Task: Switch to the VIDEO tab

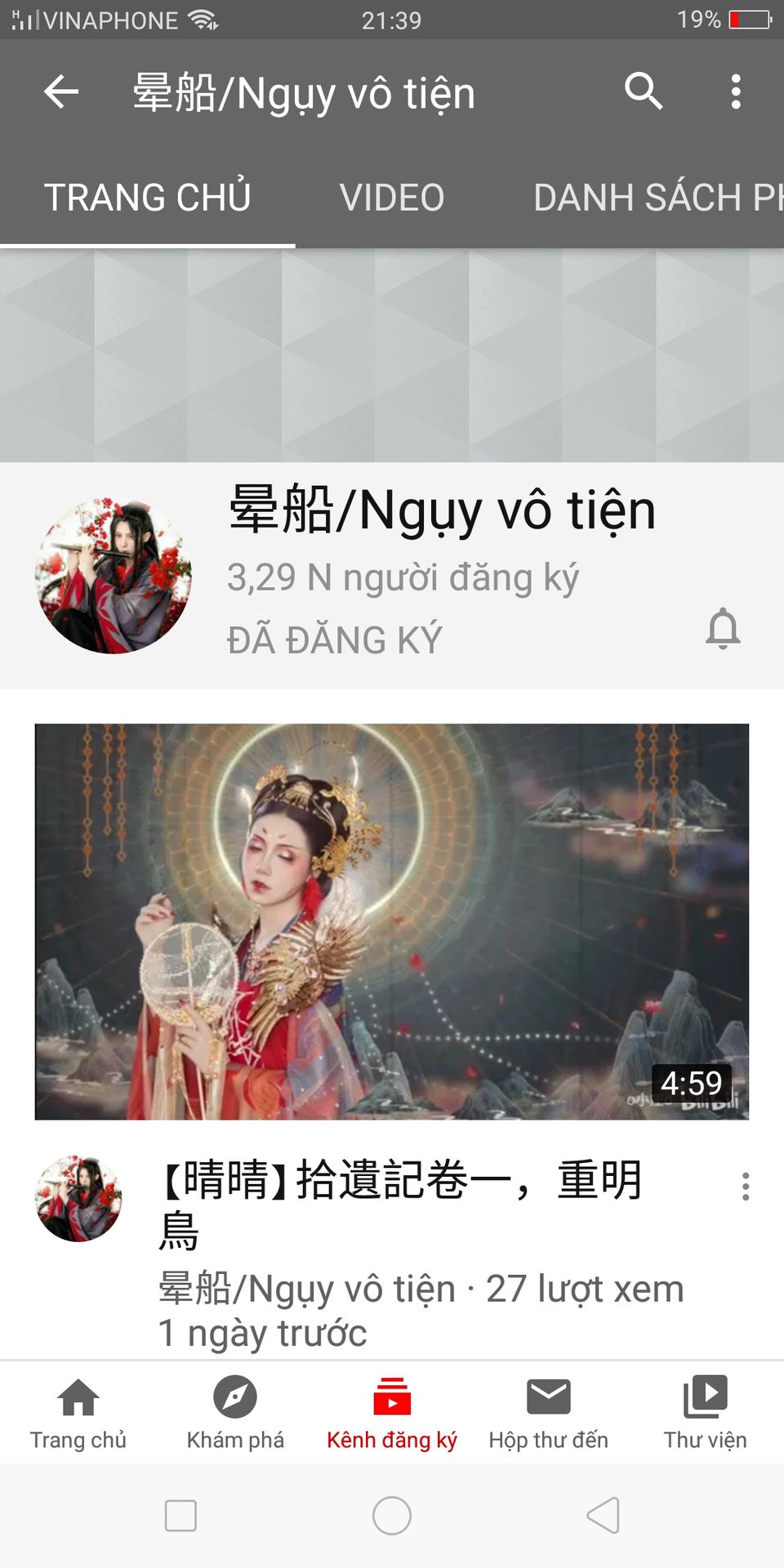Action: 392,198
